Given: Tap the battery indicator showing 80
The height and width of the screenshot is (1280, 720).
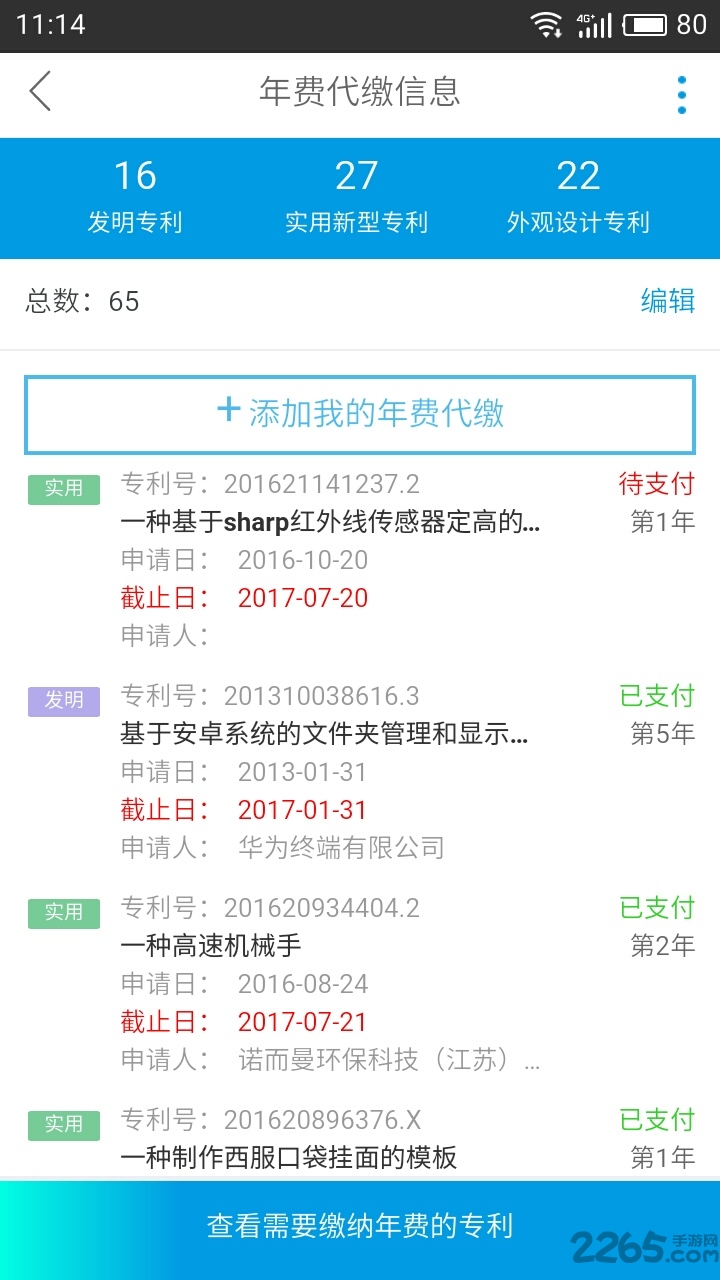Looking at the screenshot, I should [652, 22].
